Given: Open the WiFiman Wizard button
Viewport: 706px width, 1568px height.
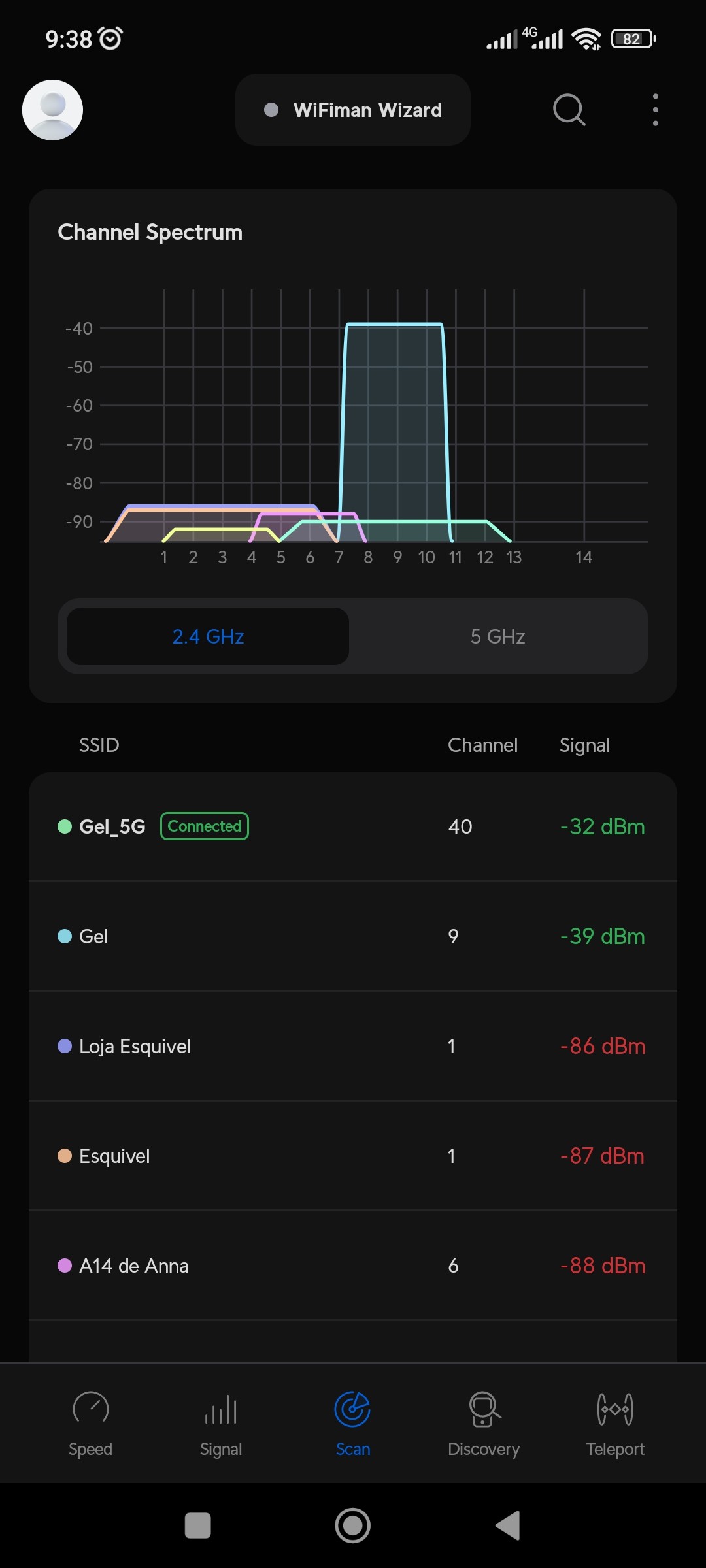Looking at the screenshot, I should 353,110.
